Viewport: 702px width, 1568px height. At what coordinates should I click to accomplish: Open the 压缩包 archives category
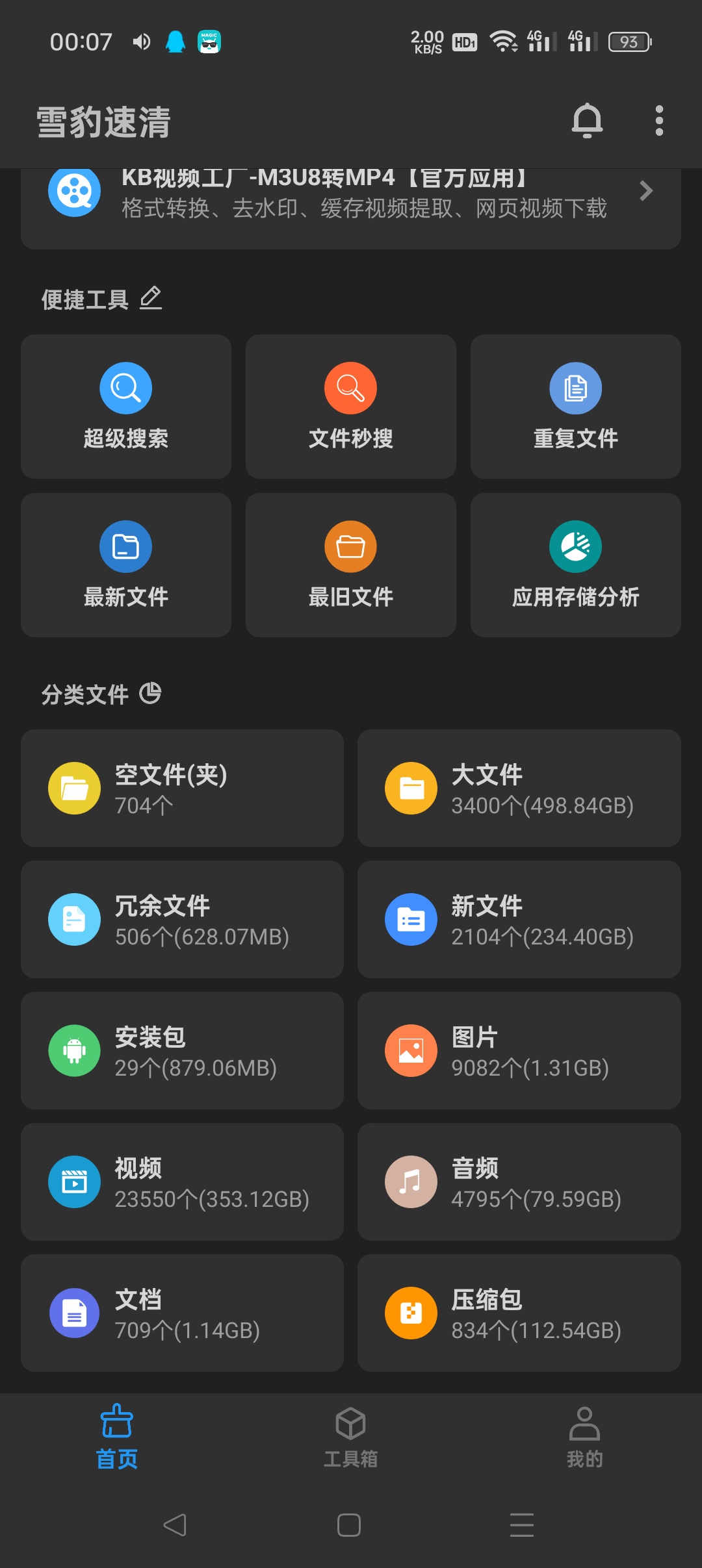coord(519,1313)
